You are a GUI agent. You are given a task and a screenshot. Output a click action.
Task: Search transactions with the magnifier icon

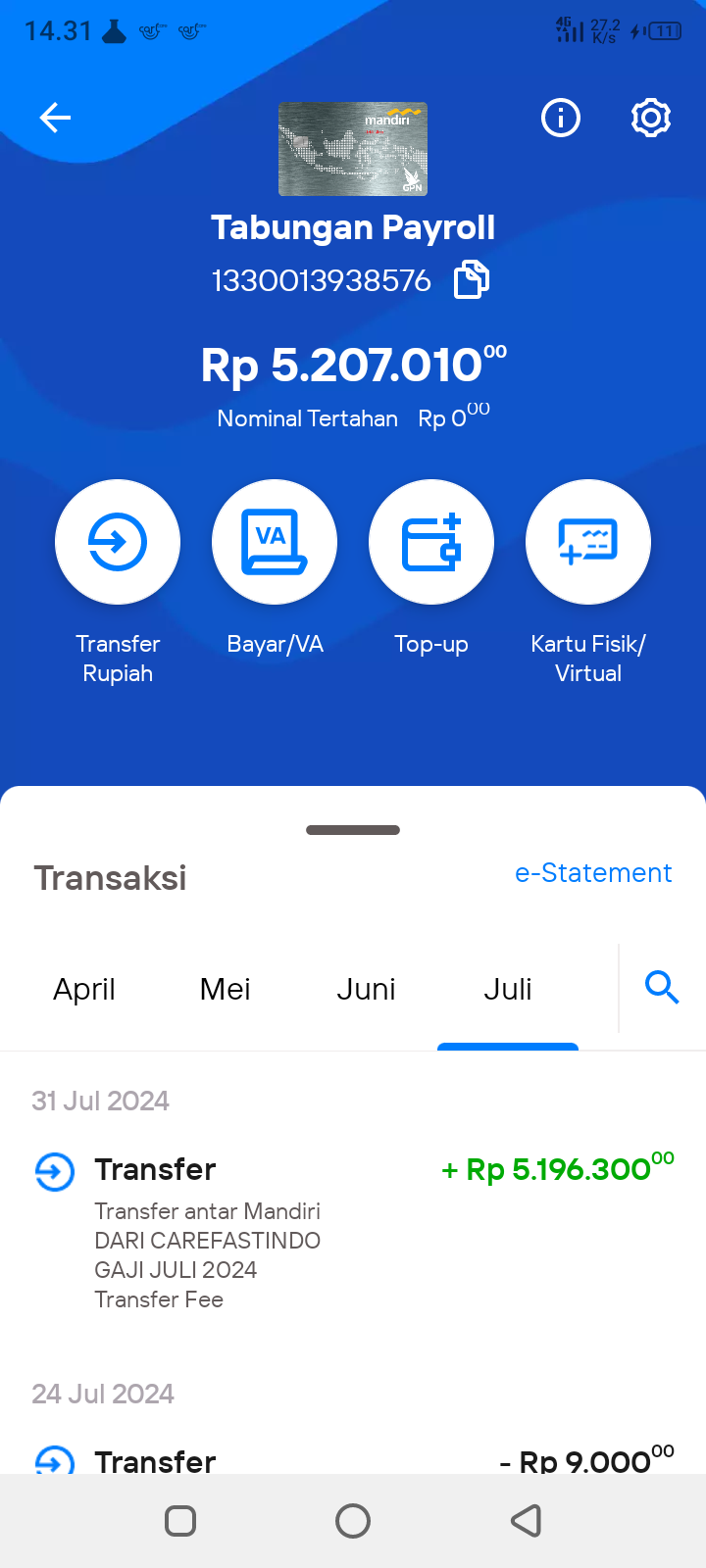pyautogui.click(x=662, y=988)
